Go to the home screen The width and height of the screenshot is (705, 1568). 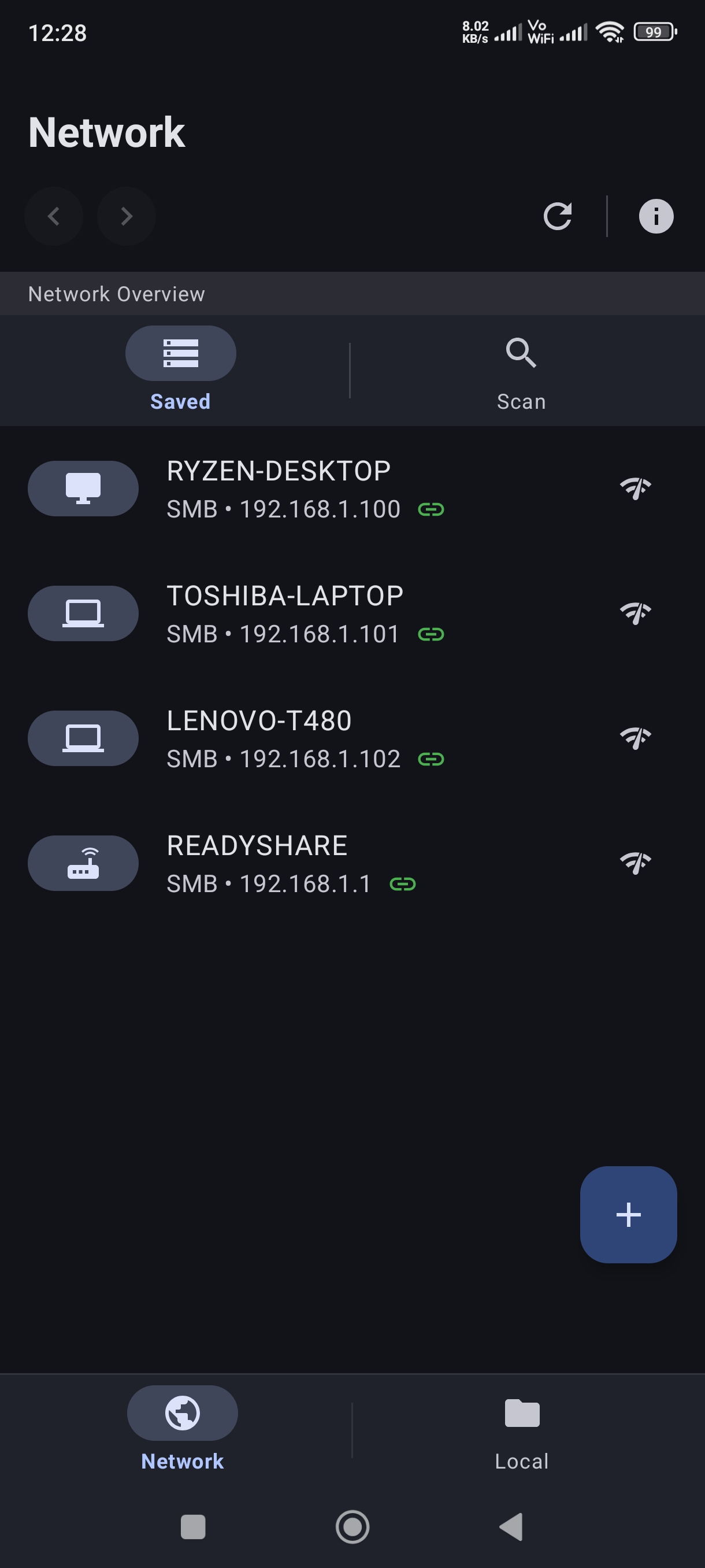[352, 1526]
